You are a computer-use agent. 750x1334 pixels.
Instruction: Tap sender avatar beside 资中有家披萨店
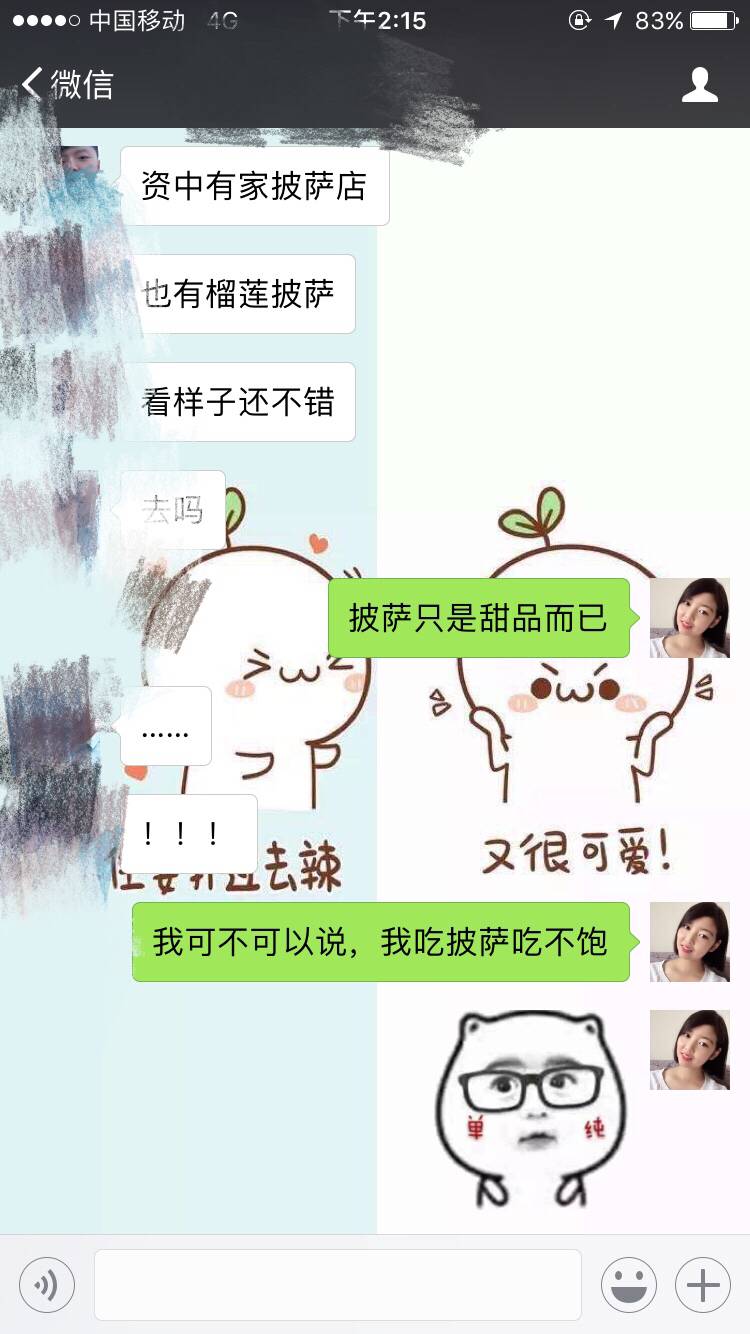point(80,170)
